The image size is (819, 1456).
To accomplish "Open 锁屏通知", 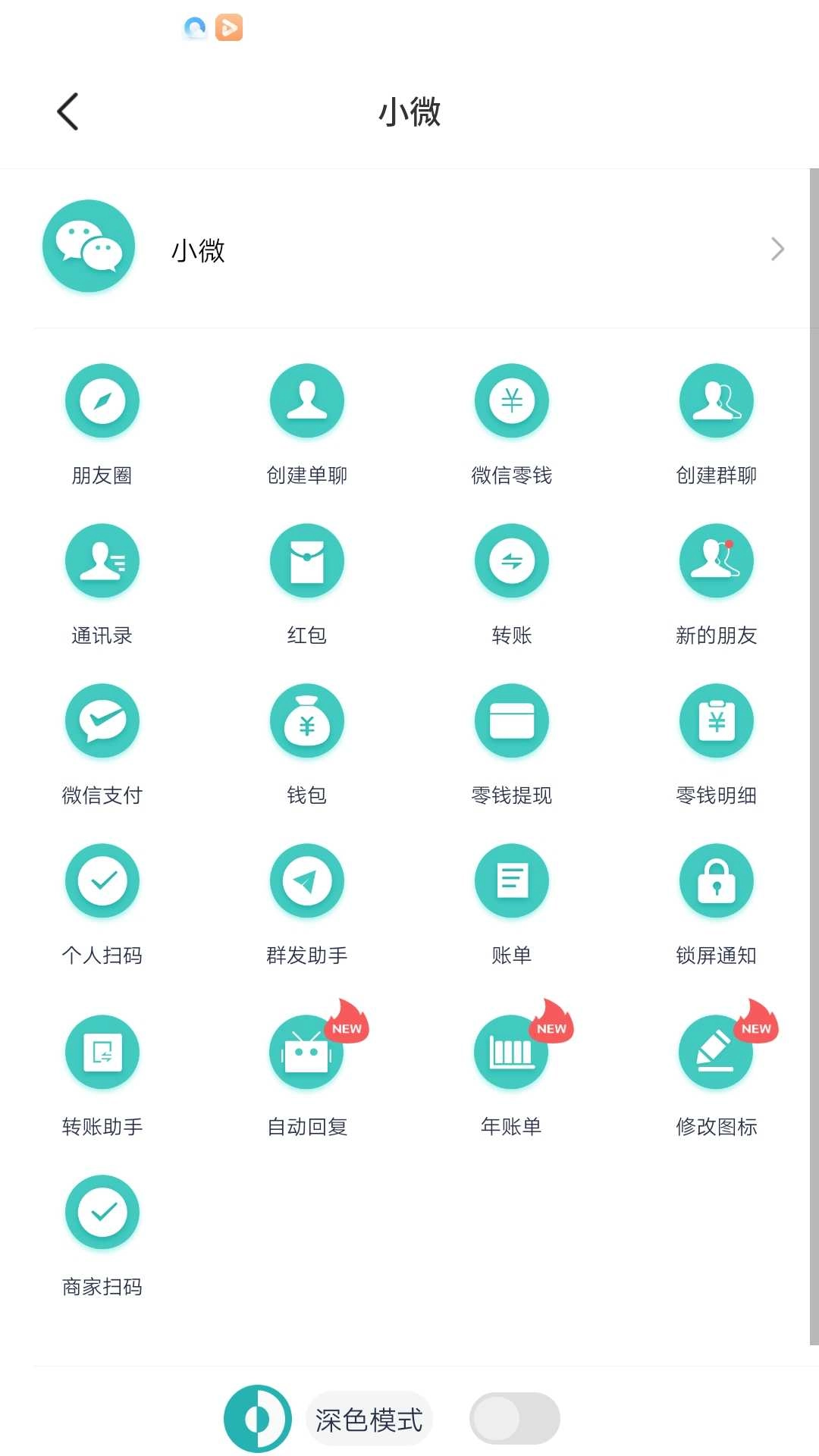I will tap(717, 881).
